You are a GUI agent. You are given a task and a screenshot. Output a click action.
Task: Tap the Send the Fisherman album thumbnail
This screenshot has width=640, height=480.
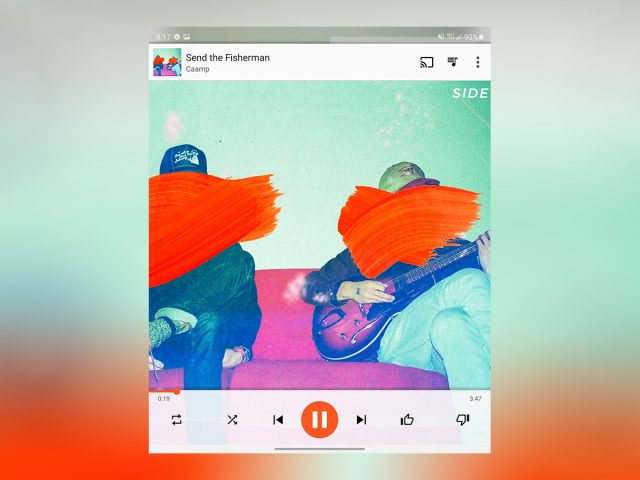pos(166,63)
